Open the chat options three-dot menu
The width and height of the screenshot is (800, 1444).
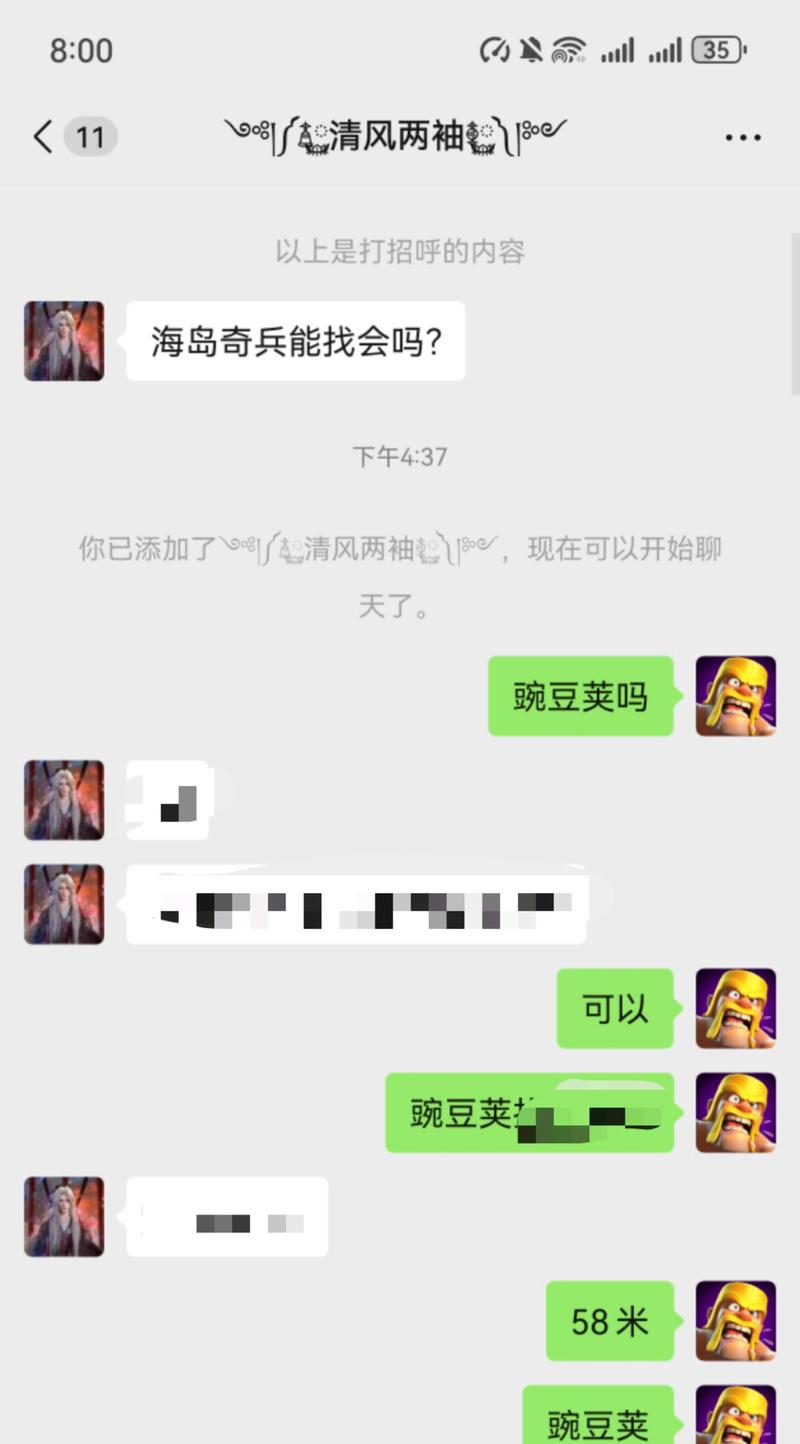(x=742, y=137)
